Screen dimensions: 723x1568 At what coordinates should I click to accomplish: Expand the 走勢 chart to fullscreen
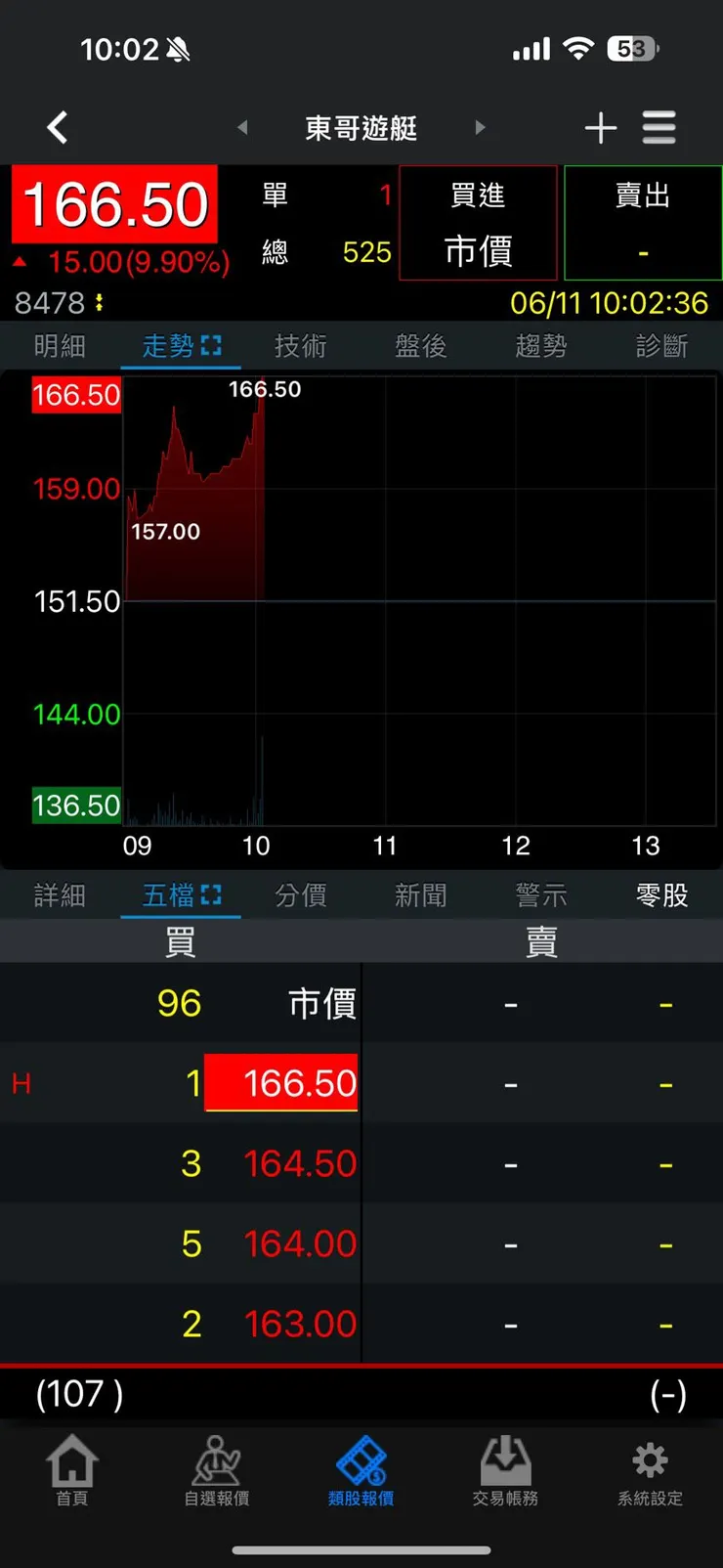211,345
